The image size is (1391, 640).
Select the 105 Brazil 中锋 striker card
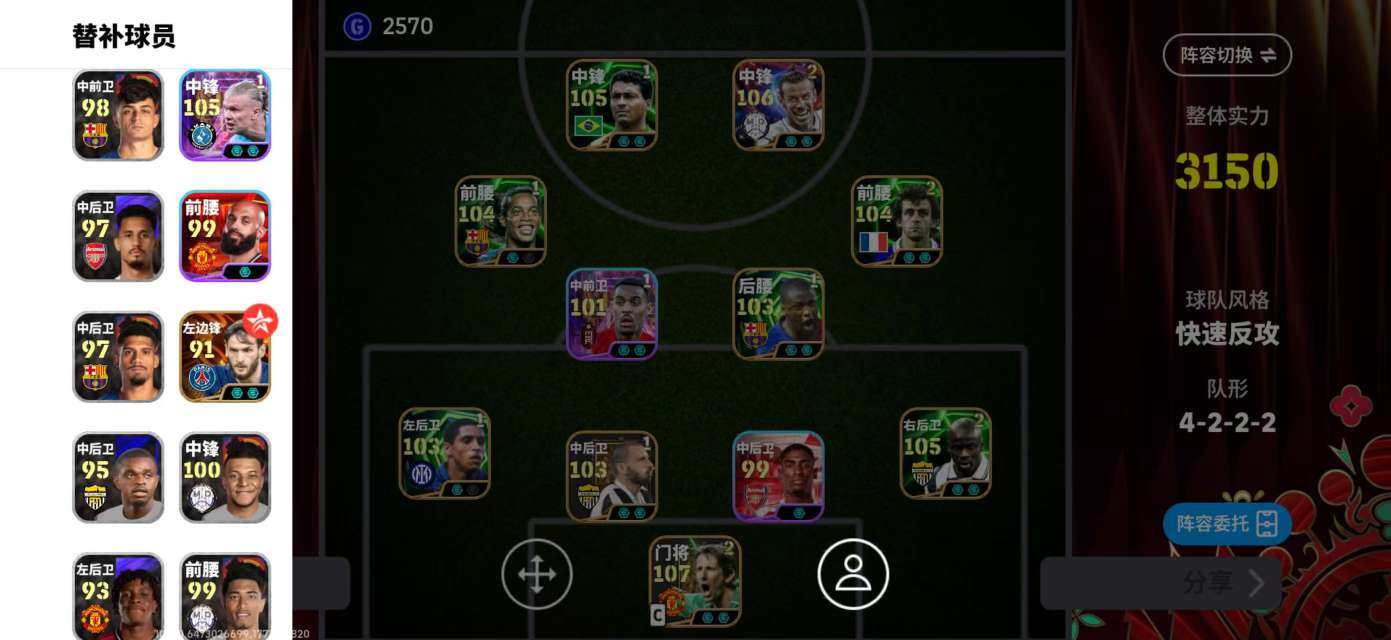[x=612, y=105]
